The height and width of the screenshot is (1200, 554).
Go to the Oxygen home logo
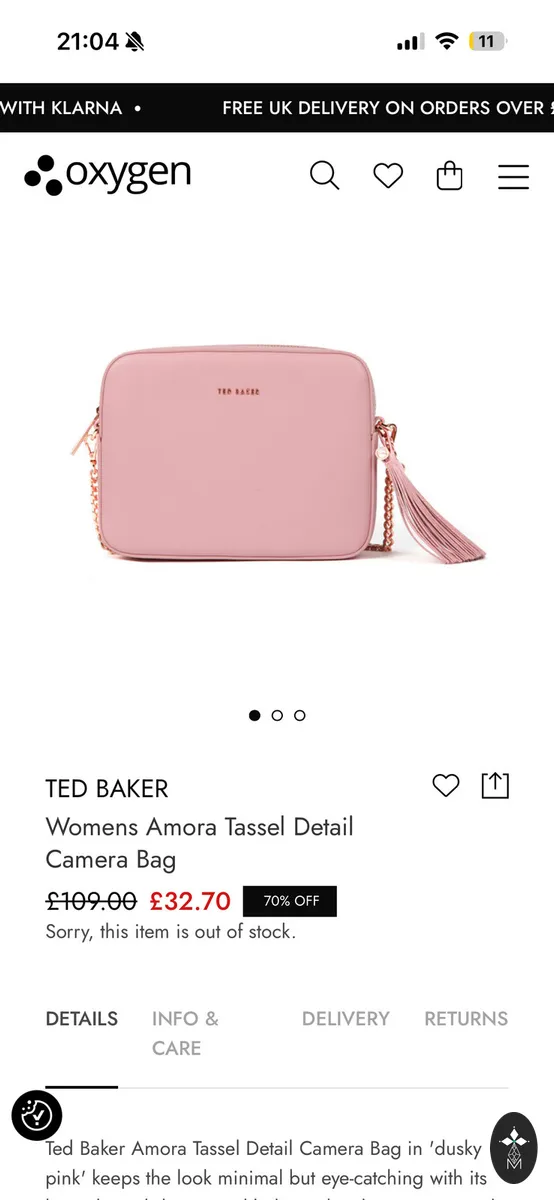[108, 175]
